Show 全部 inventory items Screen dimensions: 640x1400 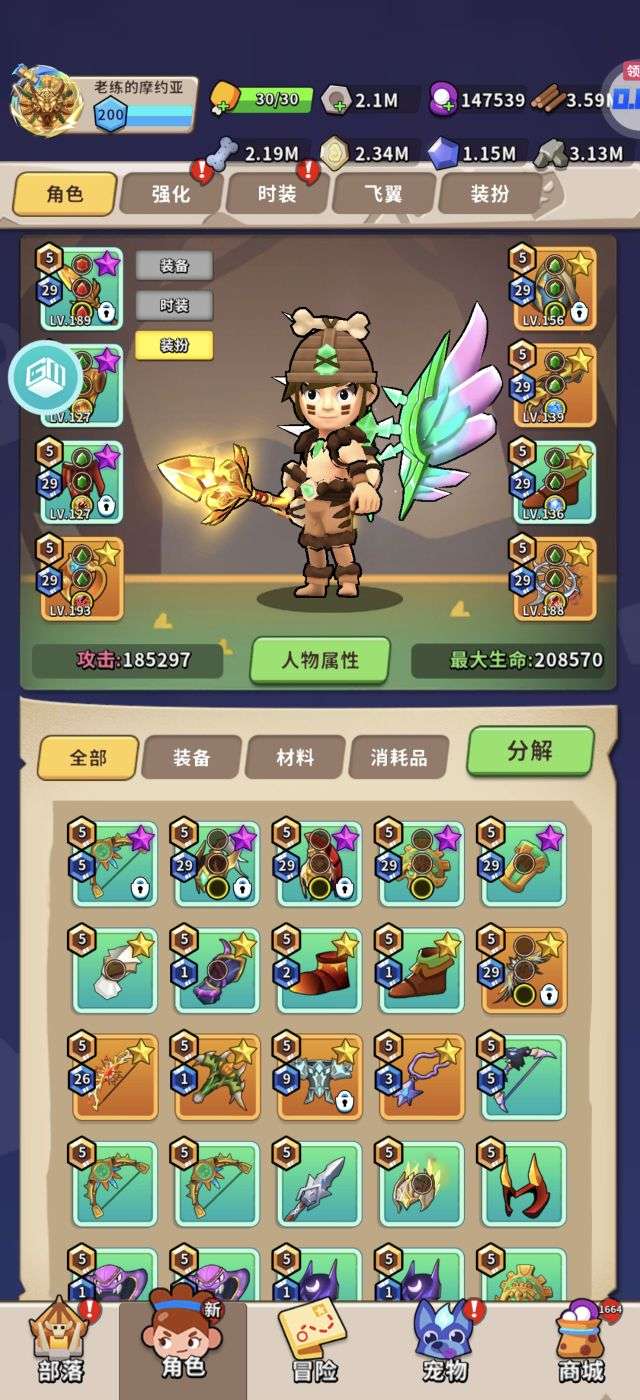coord(88,758)
